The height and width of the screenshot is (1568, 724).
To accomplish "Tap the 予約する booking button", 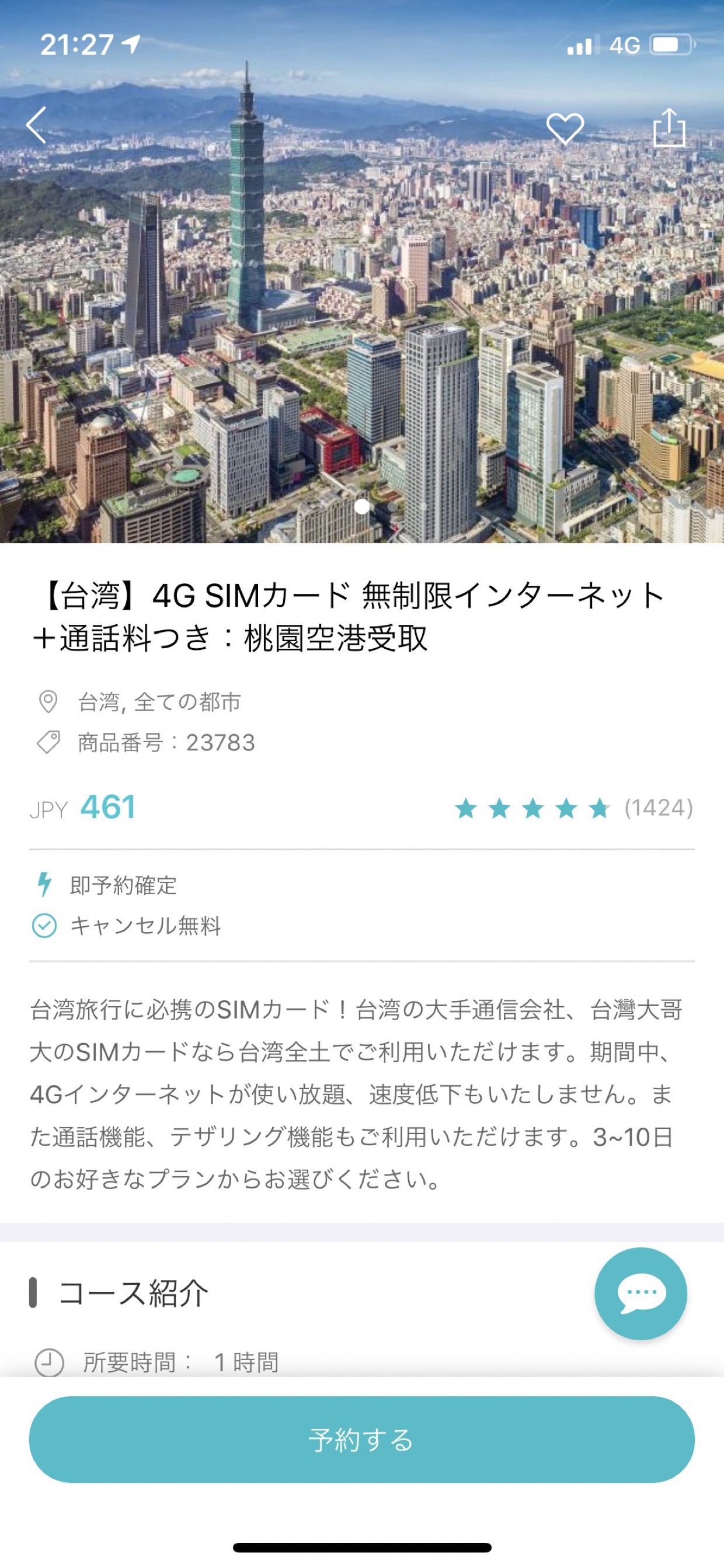I will (361, 1440).
